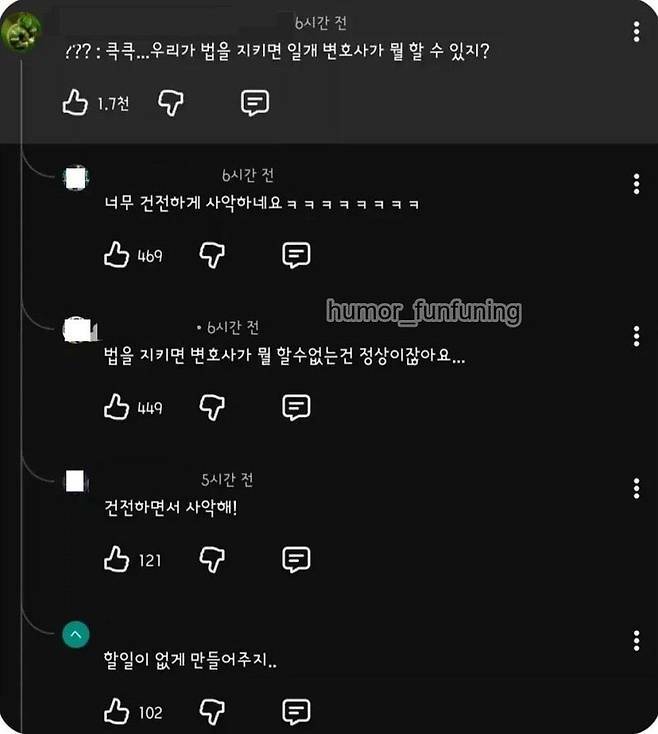Image resolution: width=658 pixels, height=734 pixels.
Task: Reply to the top comment
Action: click(255, 102)
